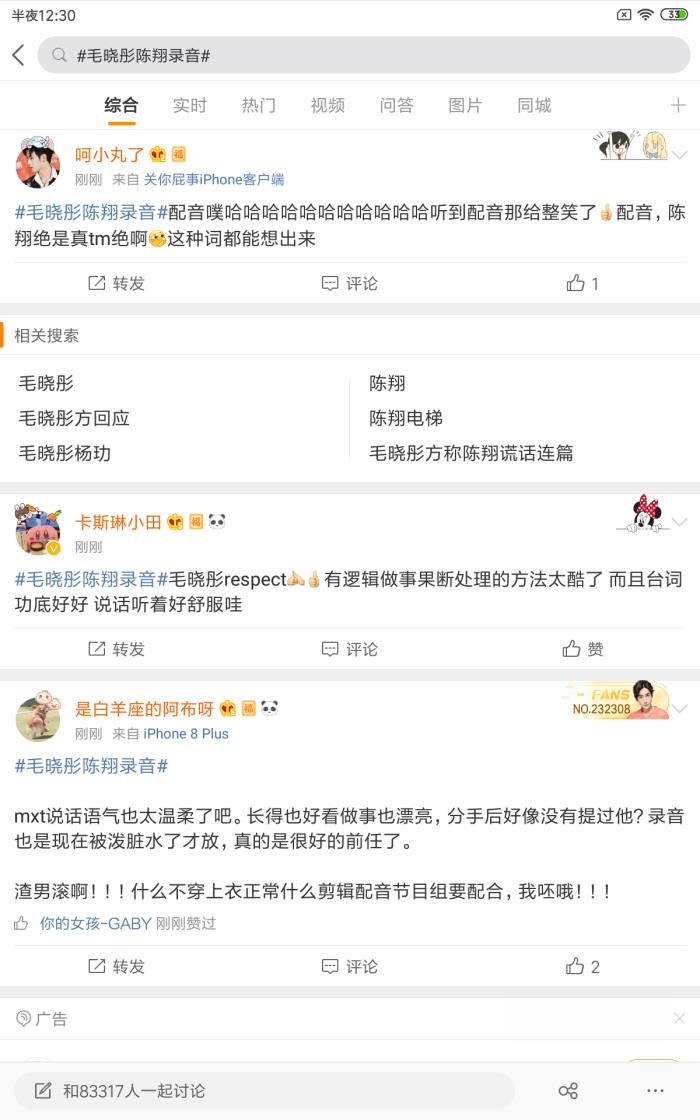The width and height of the screenshot is (700, 1120).
Task: Add a tab with the plus icon
Action: 678,105
